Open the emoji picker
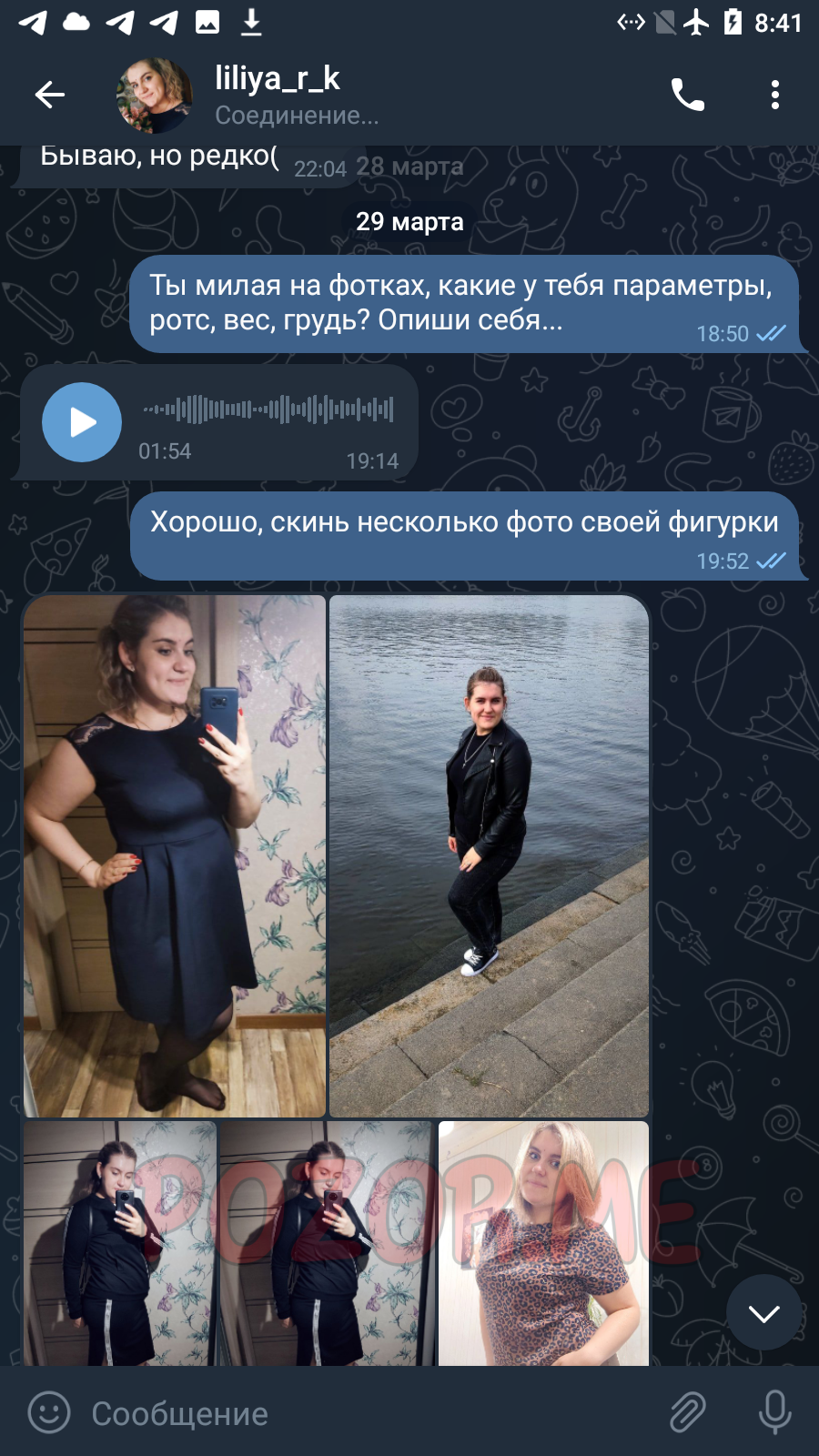This screenshot has width=819, height=1456. click(x=49, y=1413)
